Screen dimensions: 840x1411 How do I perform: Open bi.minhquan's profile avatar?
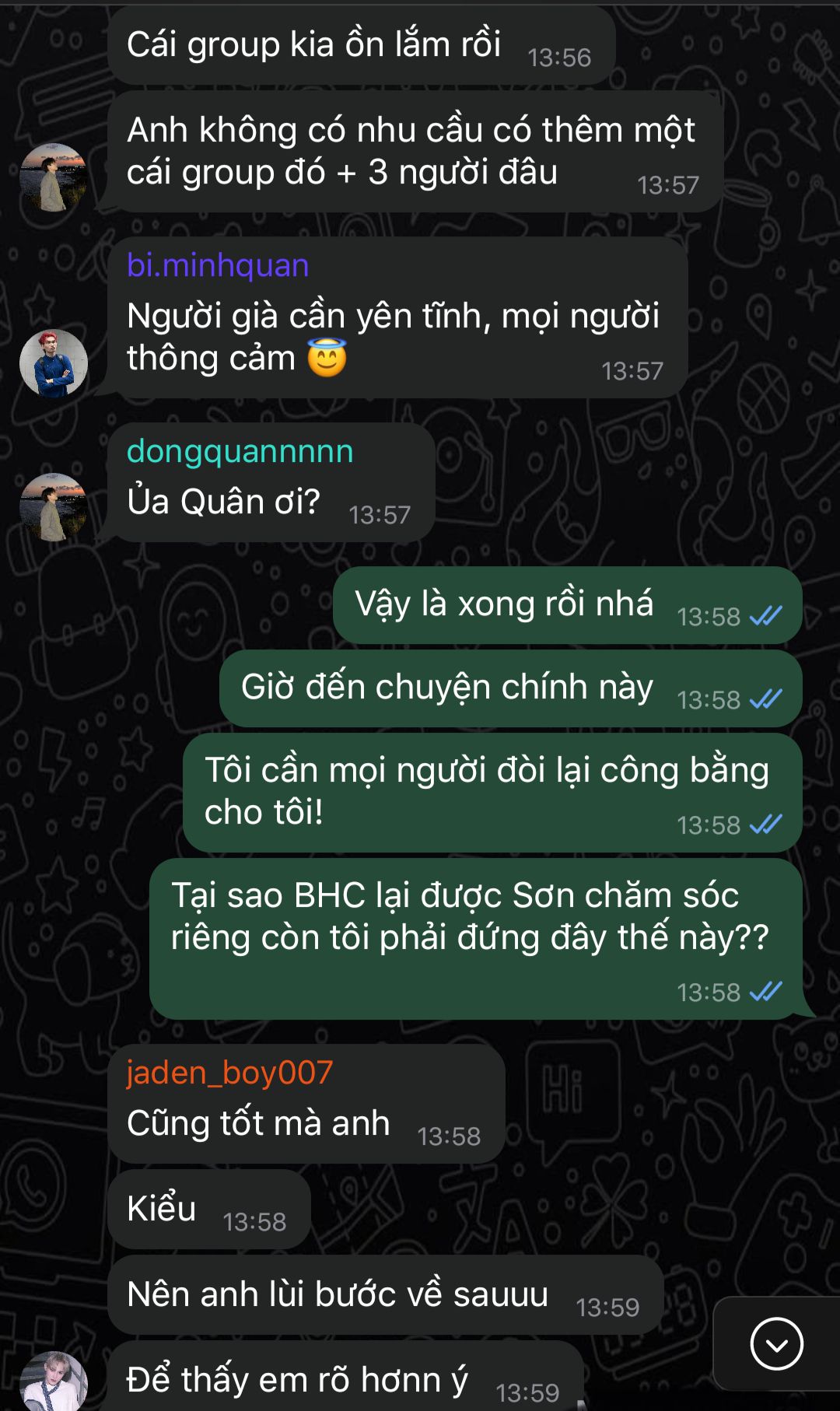tap(54, 363)
